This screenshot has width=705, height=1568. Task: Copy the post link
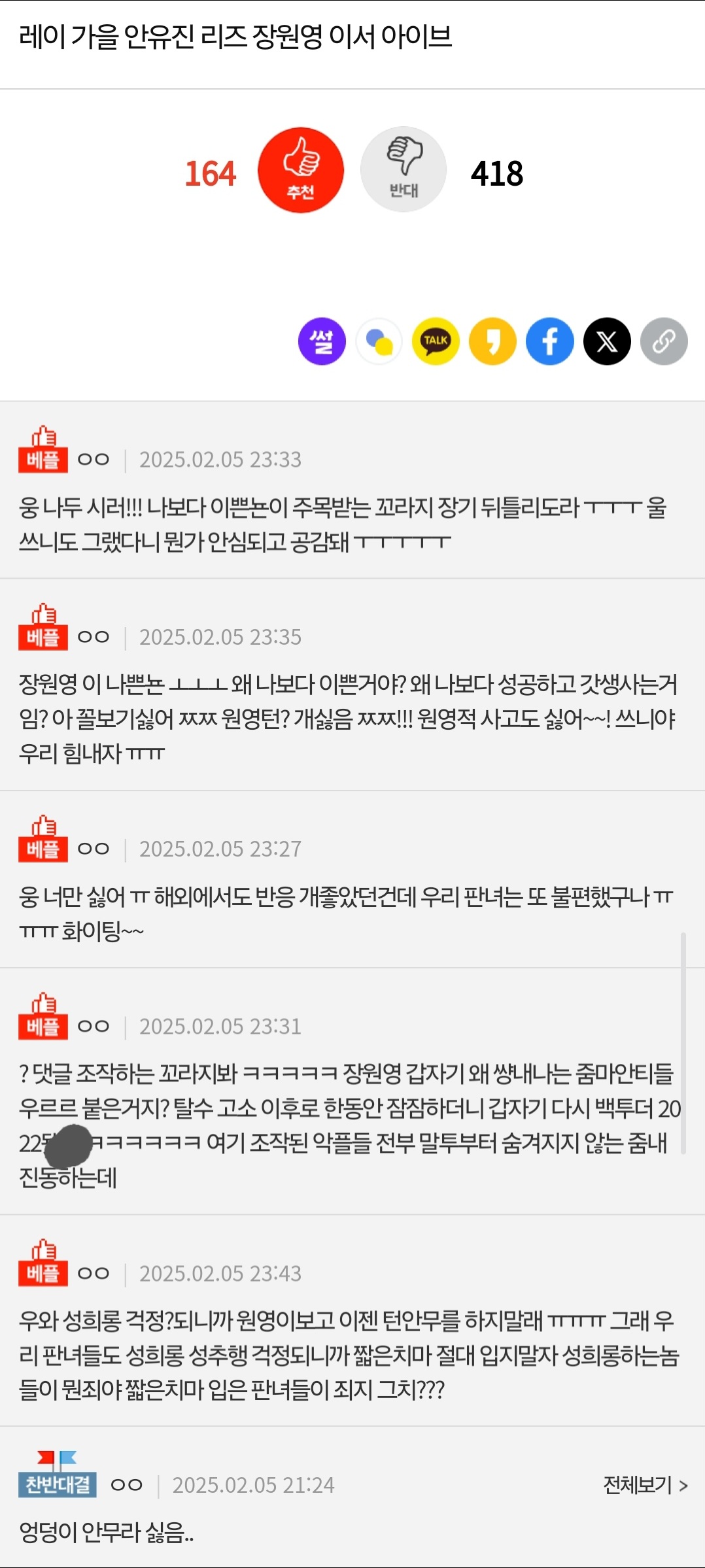664,341
